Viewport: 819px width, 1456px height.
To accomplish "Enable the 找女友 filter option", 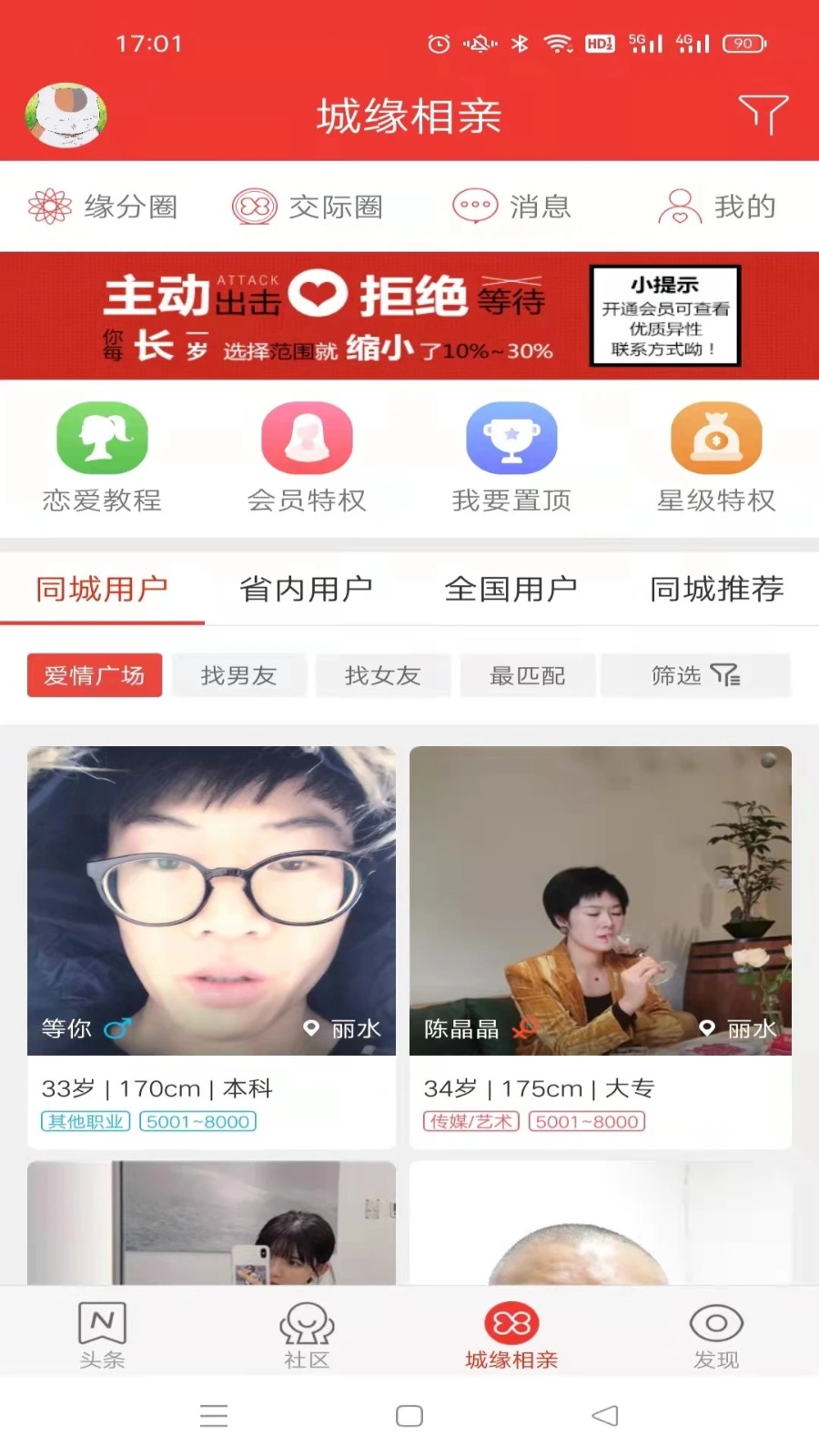I will point(383,675).
